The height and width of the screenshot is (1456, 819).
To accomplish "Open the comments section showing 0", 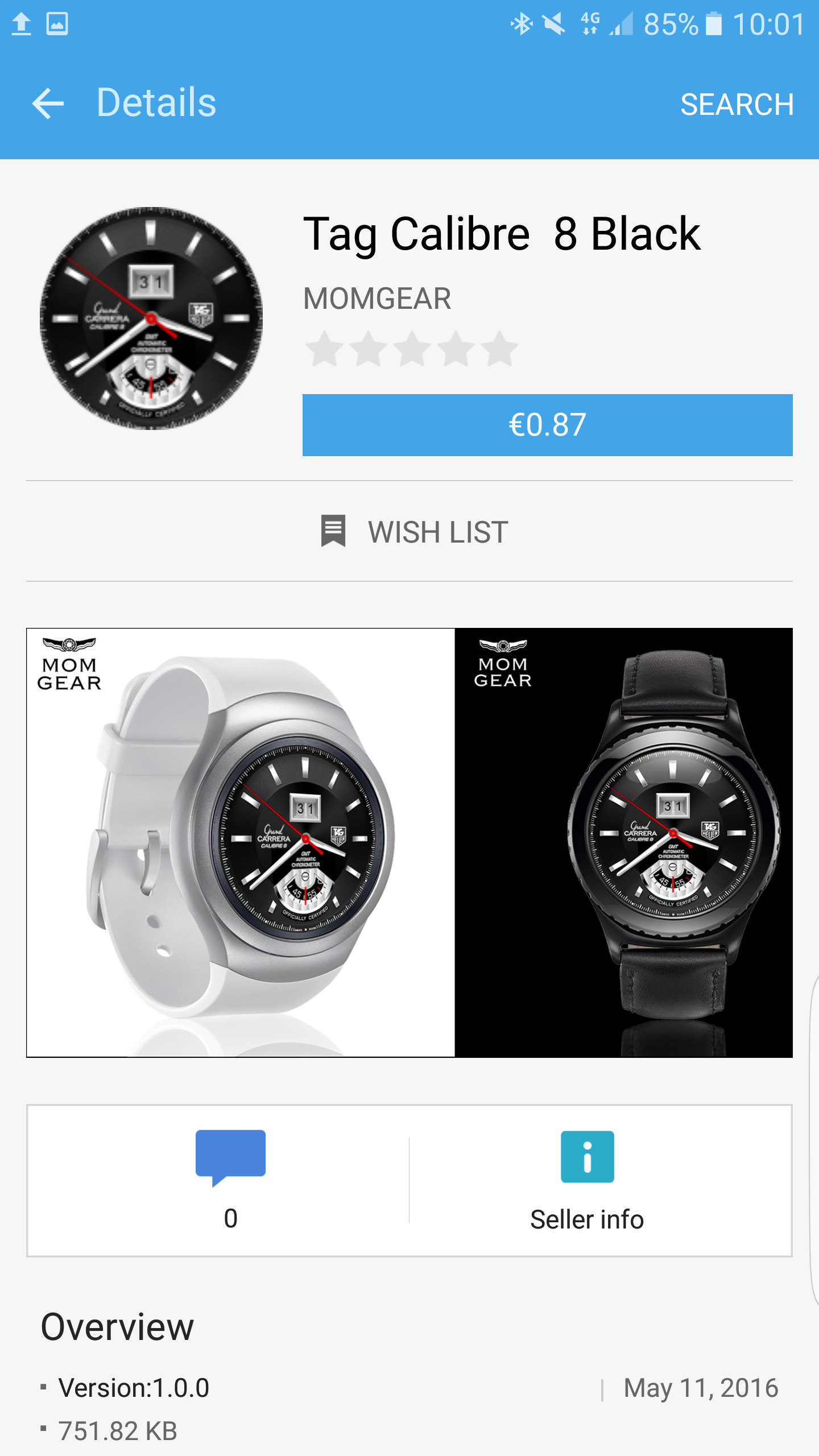I will (230, 1180).
